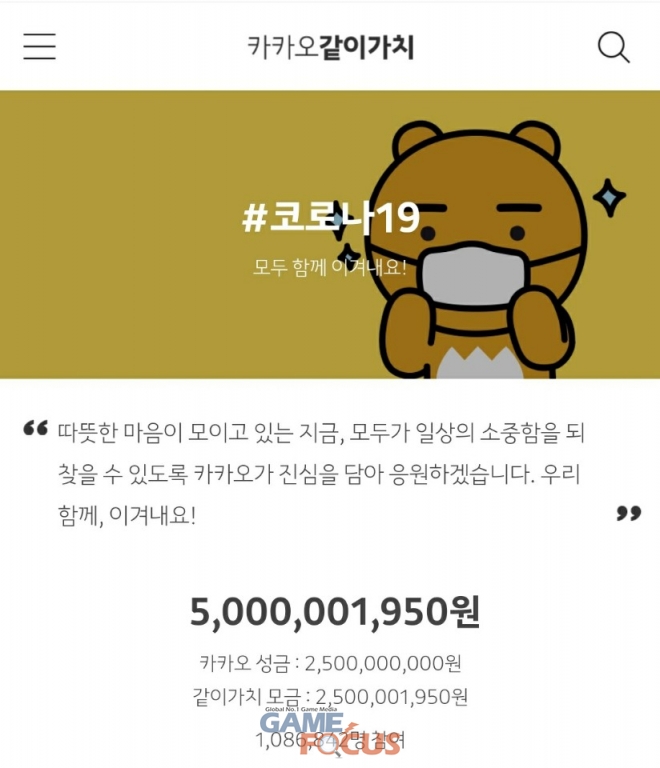Viewport: 660px width, 768px height.
Task: Open the hamburger menu
Action: (x=40, y=46)
